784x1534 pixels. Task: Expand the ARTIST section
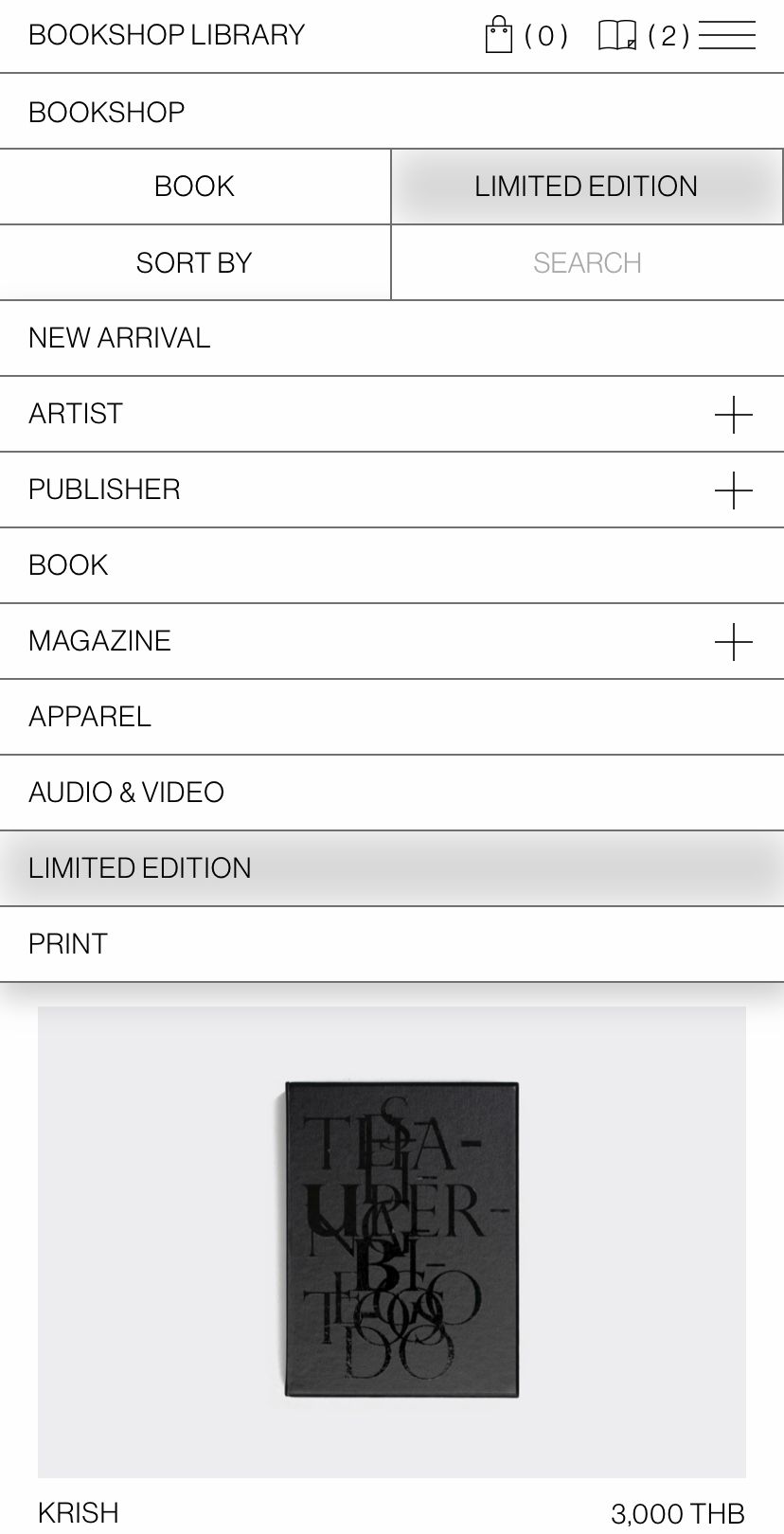pyautogui.click(x=733, y=415)
